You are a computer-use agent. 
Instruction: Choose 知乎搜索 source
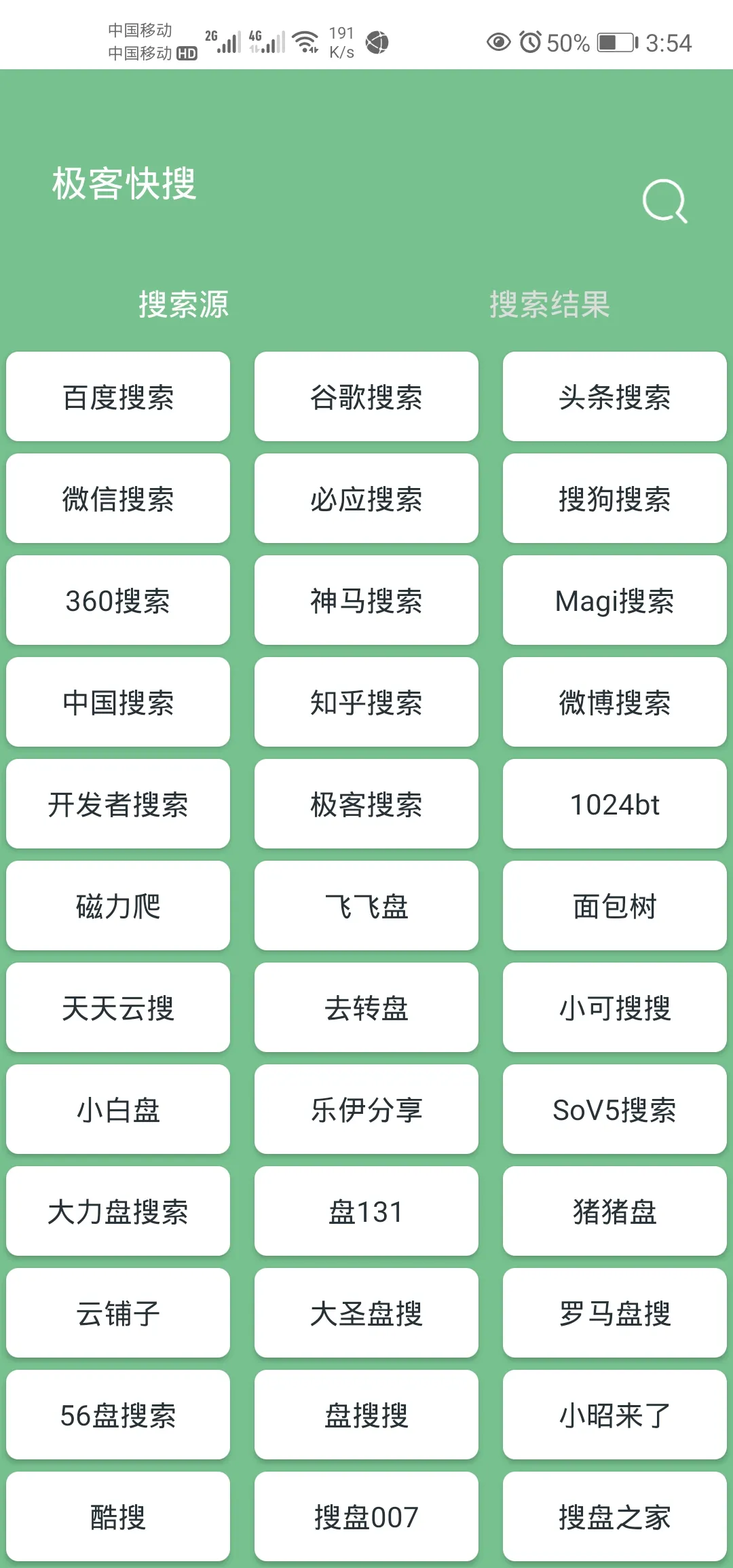(366, 702)
